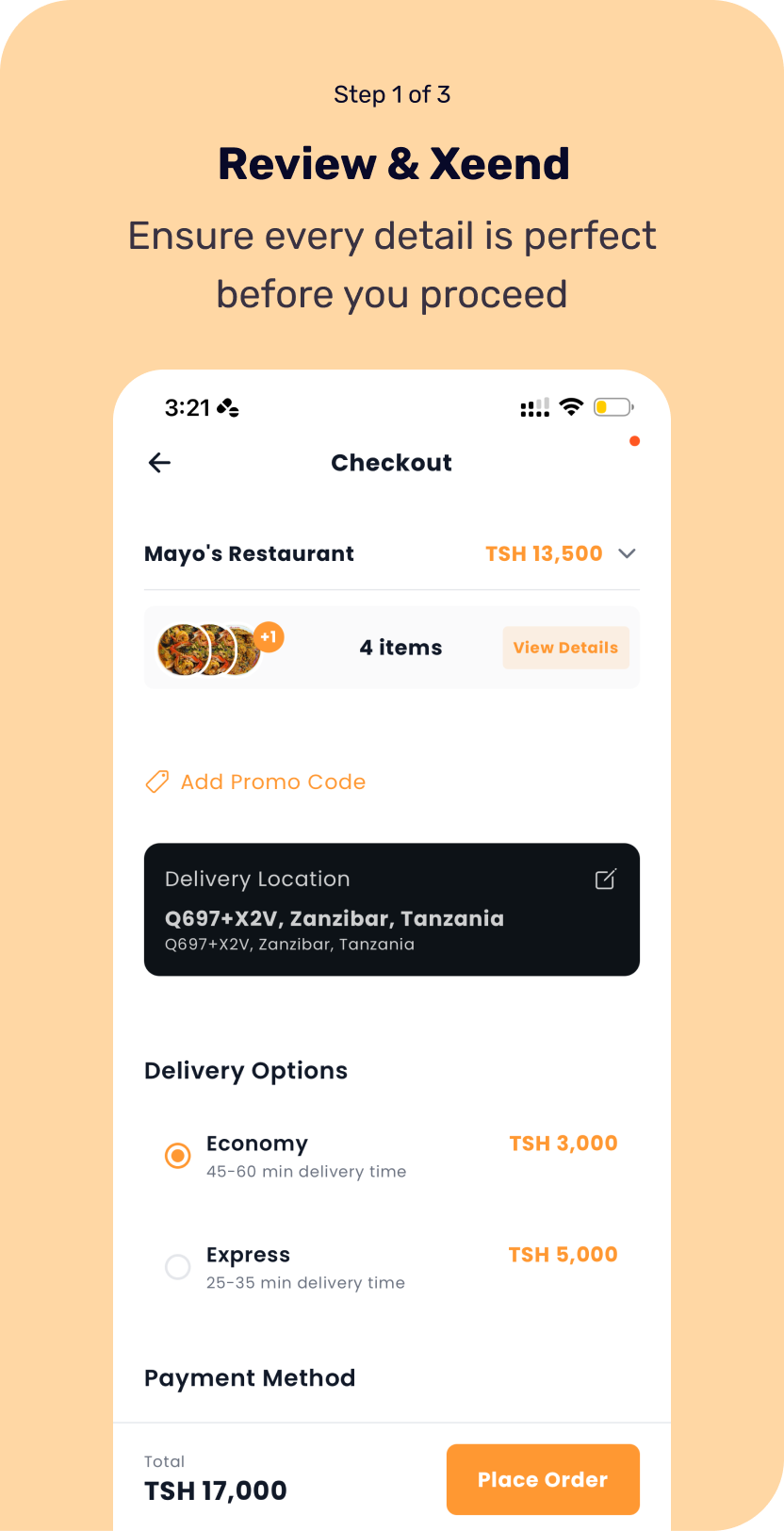The height and width of the screenshot is (1531, 784).
Task: Click the back arrow on Checkout
Action: (158, 462)
